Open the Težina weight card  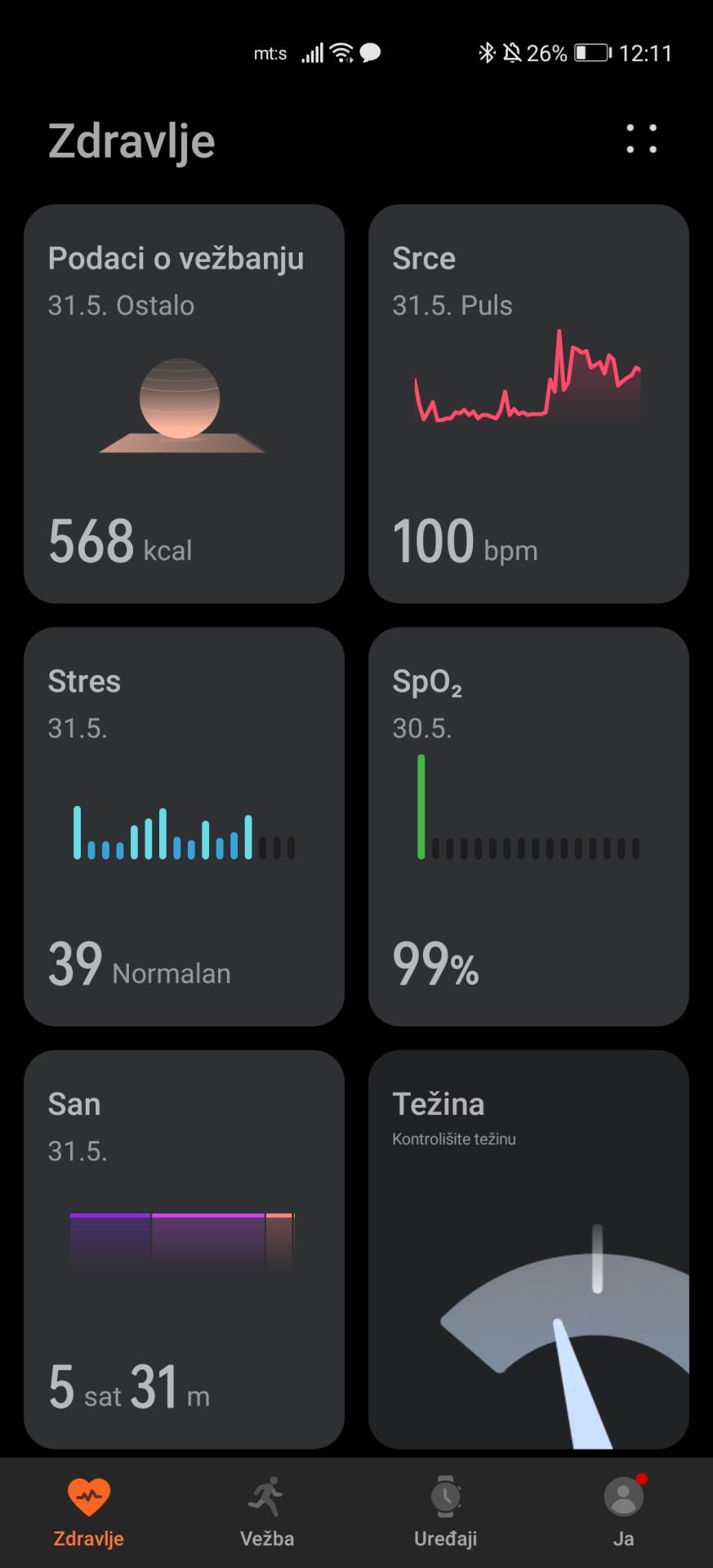[x=528, y=1249]
